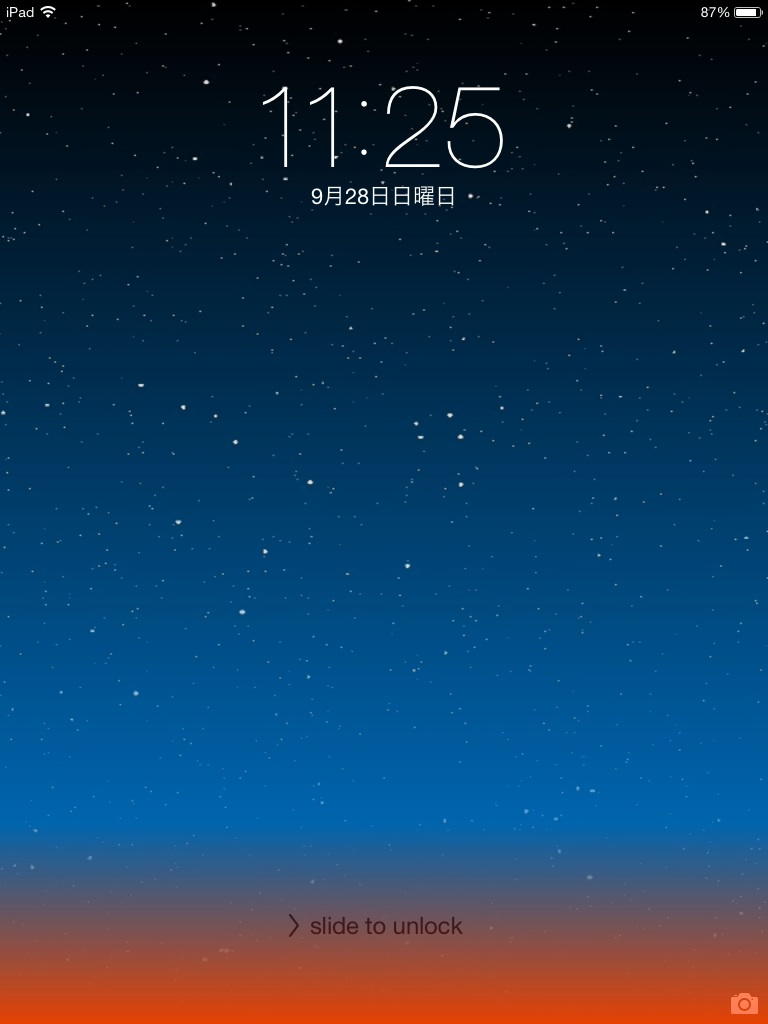Tap the camera shortcut icon
The image size is (768, 1024).
point(743,1003)
